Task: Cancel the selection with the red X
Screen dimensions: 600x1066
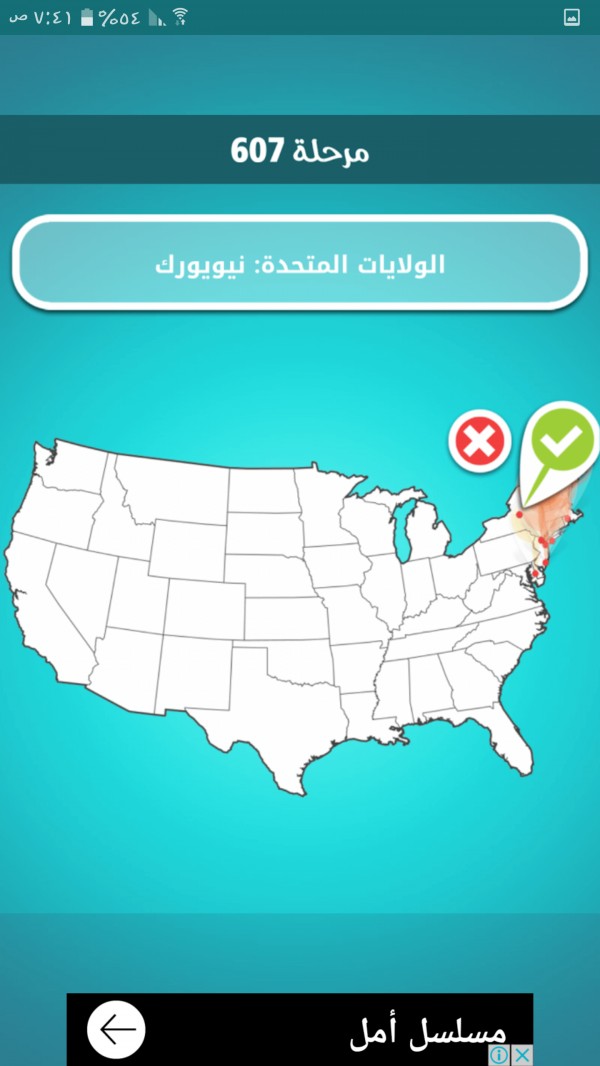Action: (480, 441)
